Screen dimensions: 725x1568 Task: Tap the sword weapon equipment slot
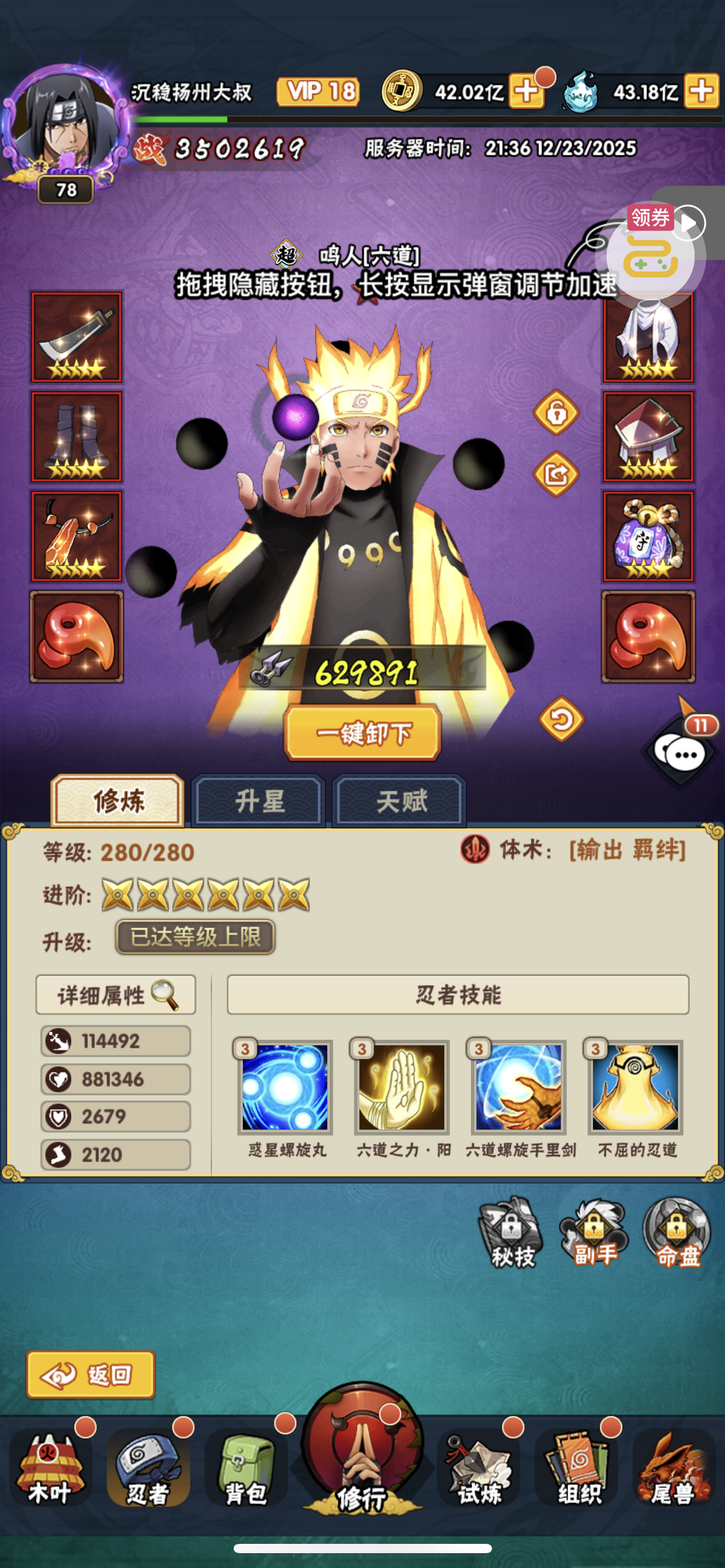coord(77,337)
